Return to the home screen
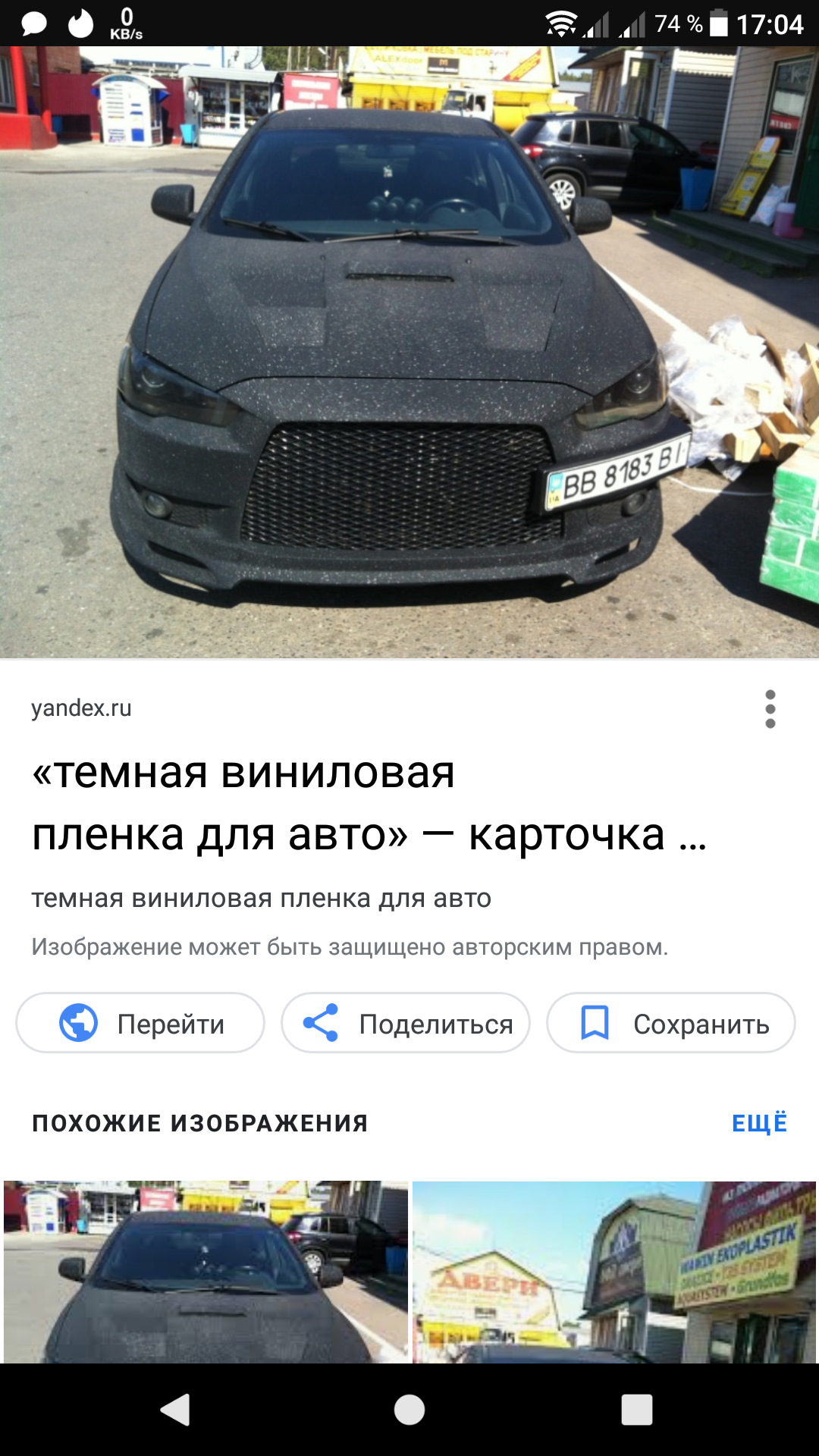819x1456 pixels. pyautogui.click(x=409, y=1410)
